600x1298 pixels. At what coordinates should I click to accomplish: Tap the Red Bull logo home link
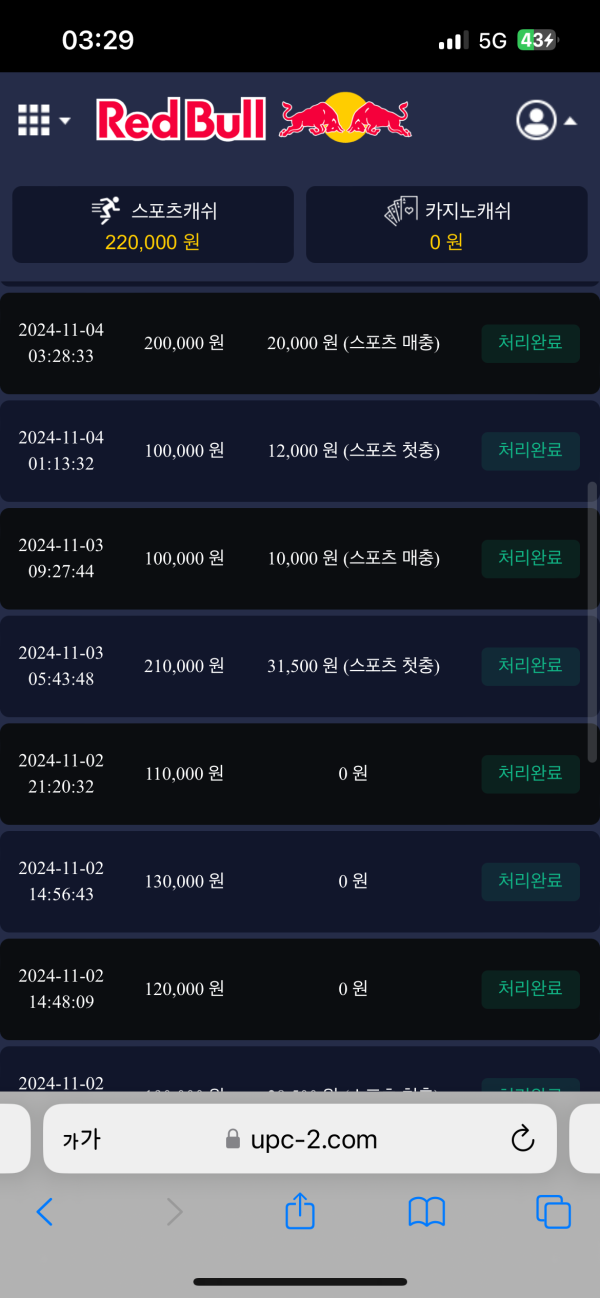pos(254,119)
